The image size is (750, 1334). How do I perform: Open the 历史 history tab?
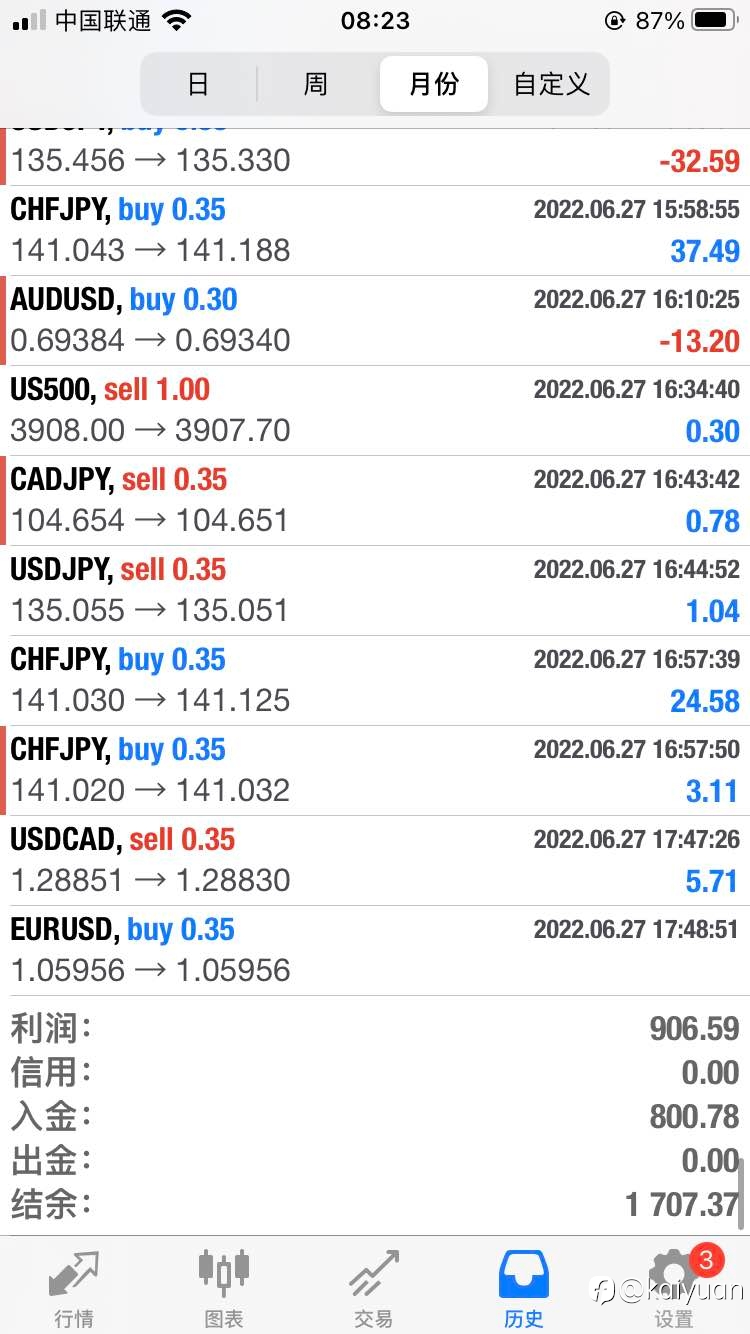coord(524,1288)
